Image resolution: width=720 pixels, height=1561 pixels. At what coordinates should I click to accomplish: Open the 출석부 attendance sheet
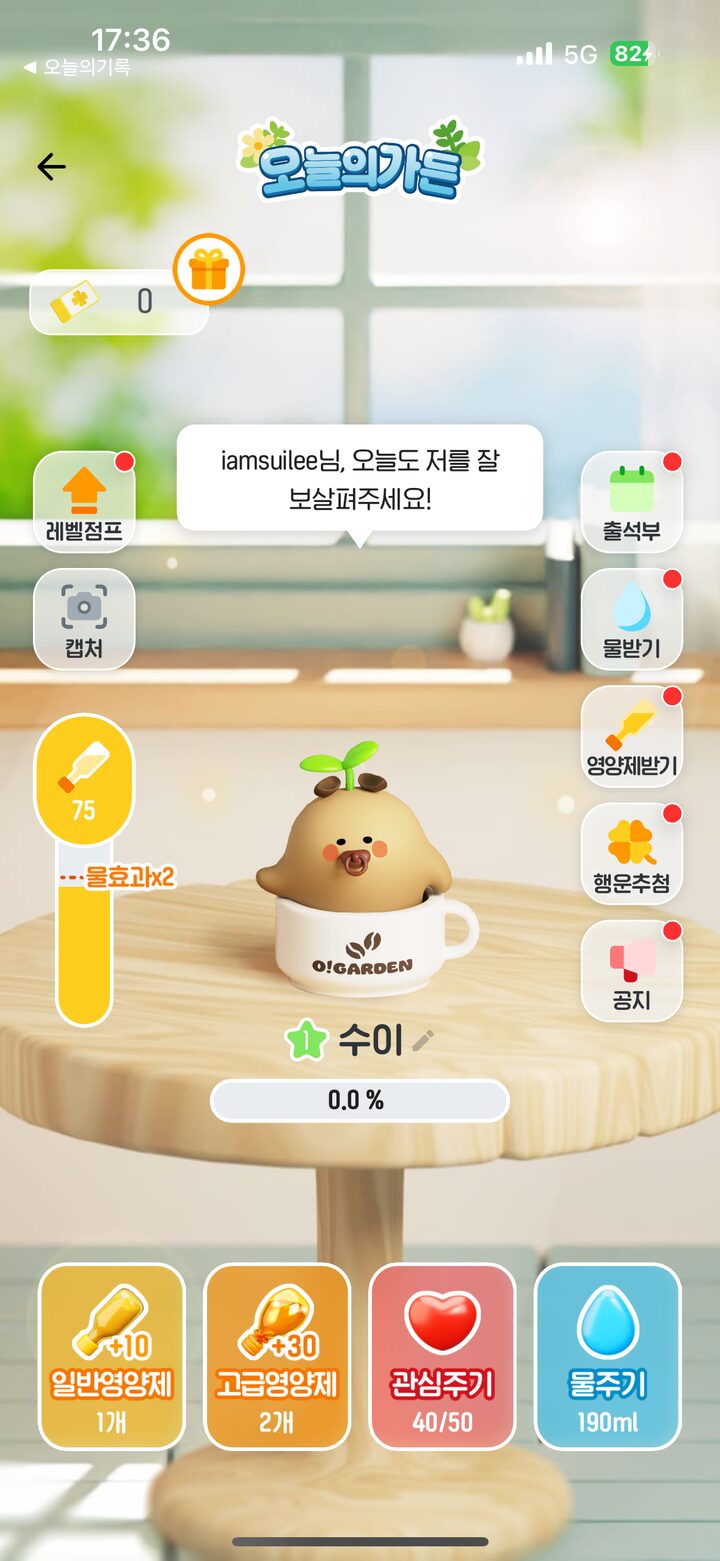(631, 501)
